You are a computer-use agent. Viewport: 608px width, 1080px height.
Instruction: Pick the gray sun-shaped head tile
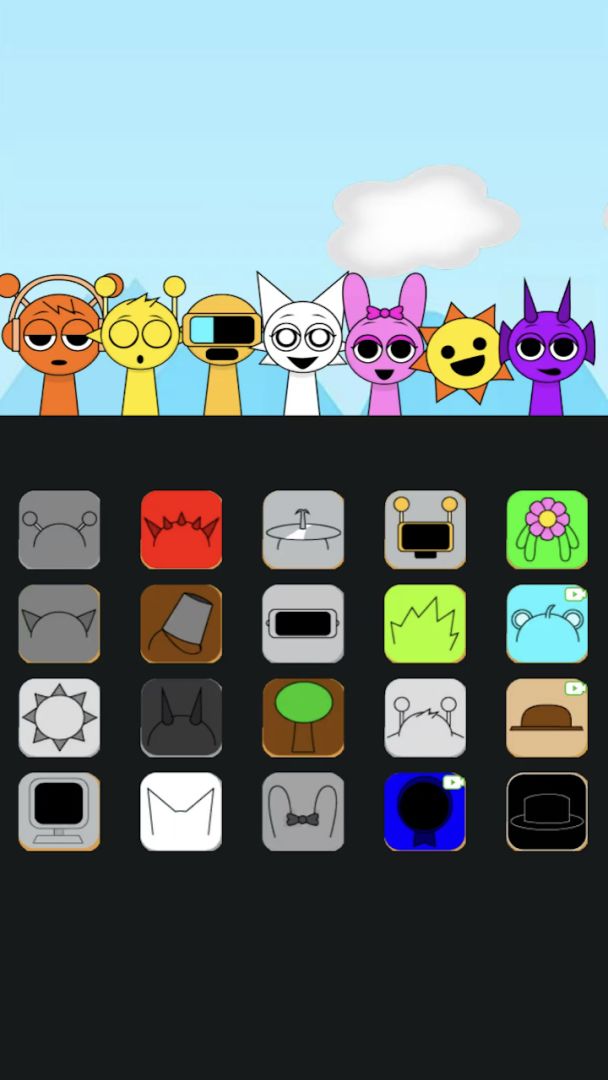click(59, 718)
